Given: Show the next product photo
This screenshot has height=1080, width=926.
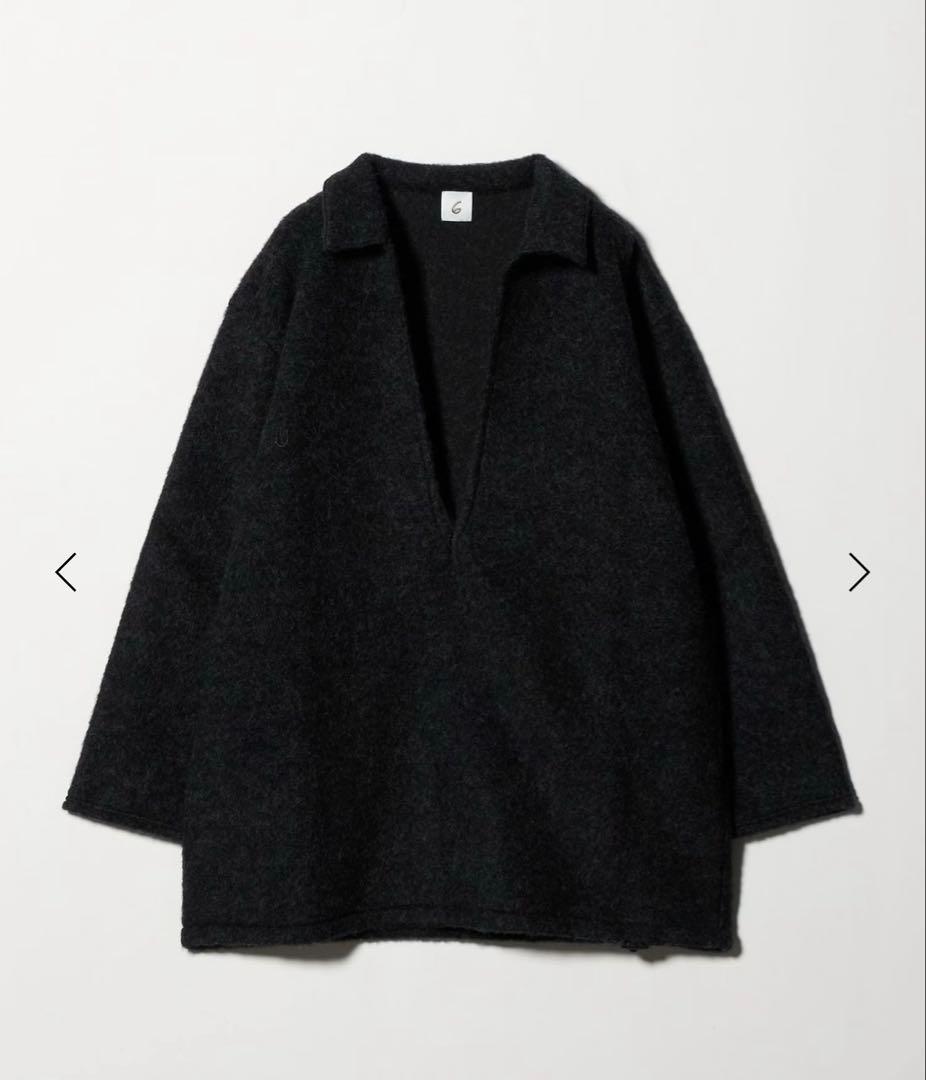Looking at the screenshot, I should tap(859, 572).
